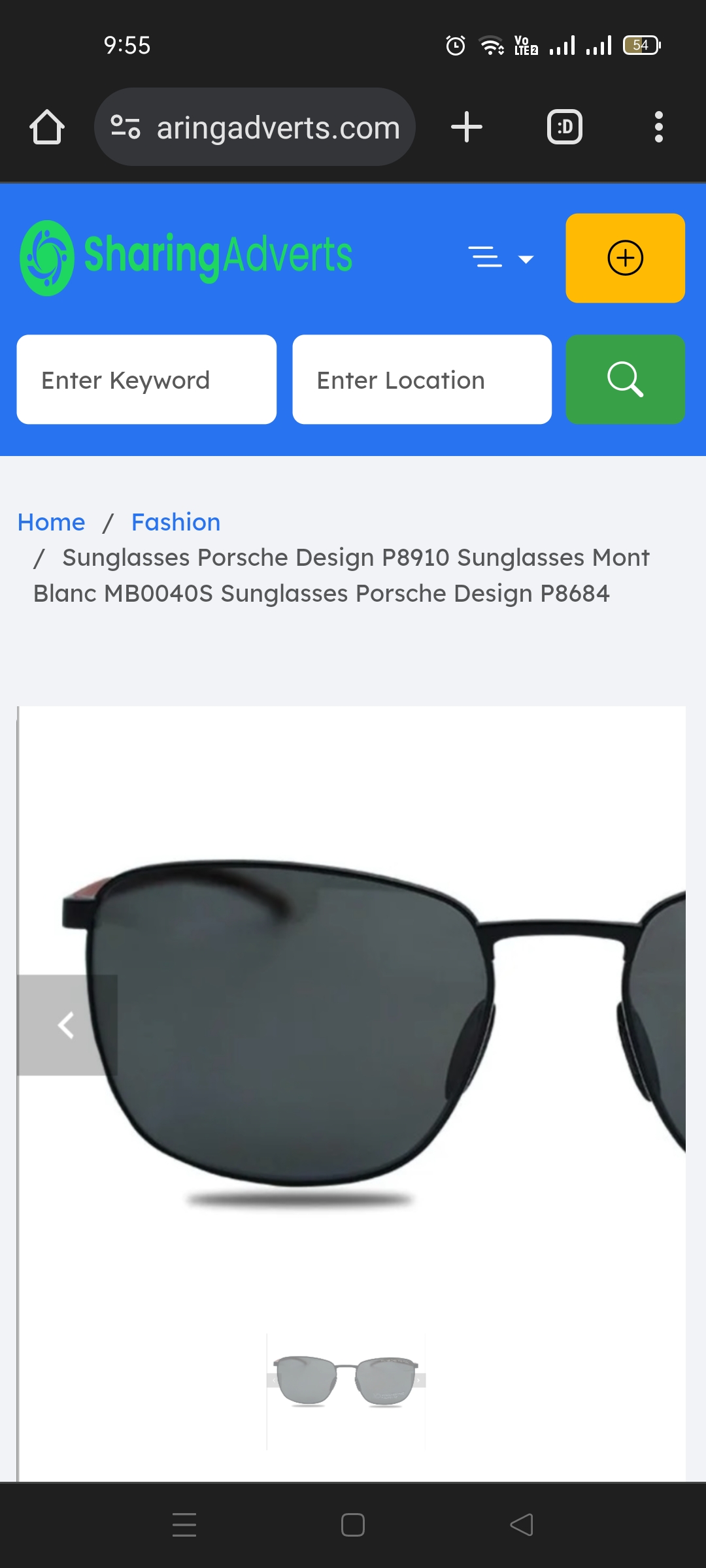
Task: Open the browser overflow menu
Action: pos(658,127)
